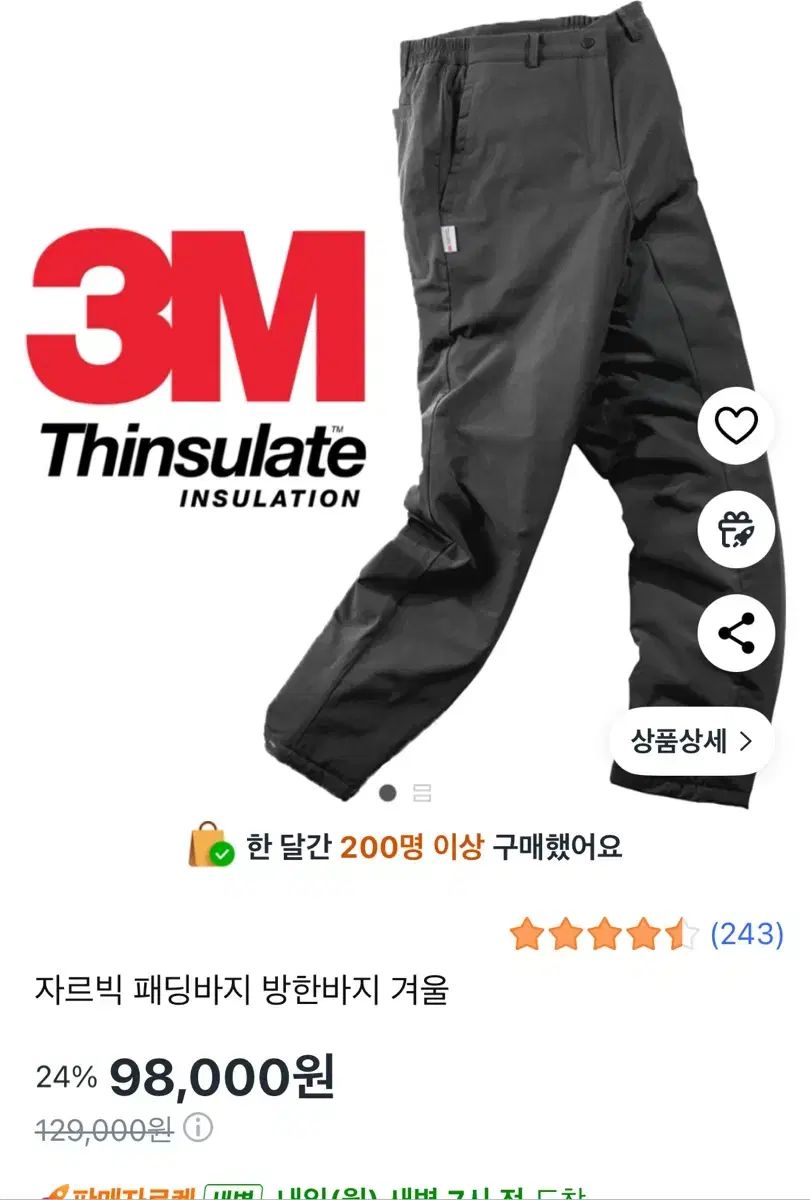The width and height of the screenshot is (810, 1200).
Task: Select the active carousel dot indicator
Action: coord(389,793)
